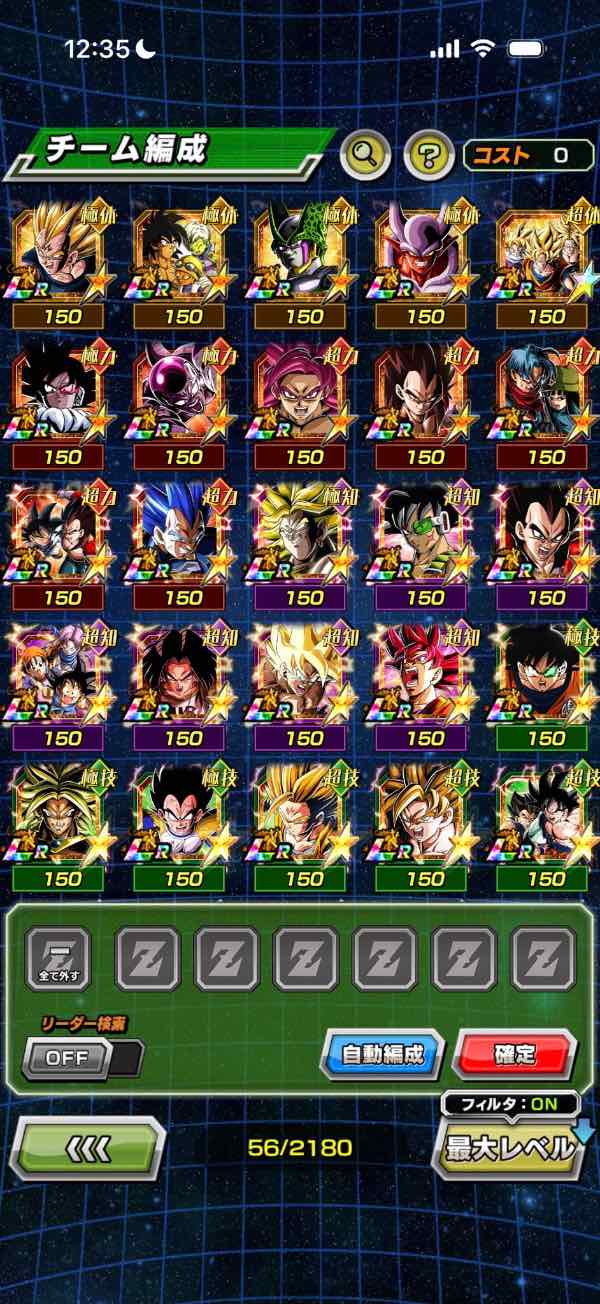The width and height of the screenshot is (600, 1304).
Task: Open the magnifying glass search
Action: point(366,155)
